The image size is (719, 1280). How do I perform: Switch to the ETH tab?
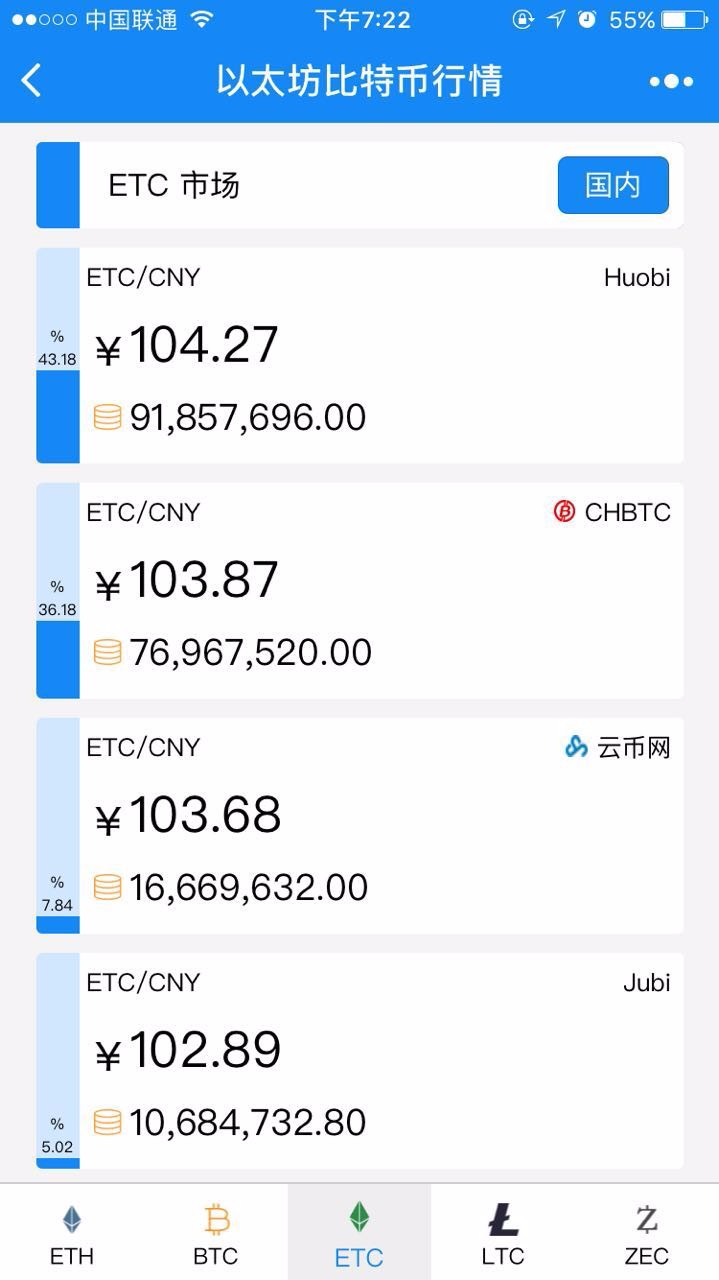coord(72,1233)
